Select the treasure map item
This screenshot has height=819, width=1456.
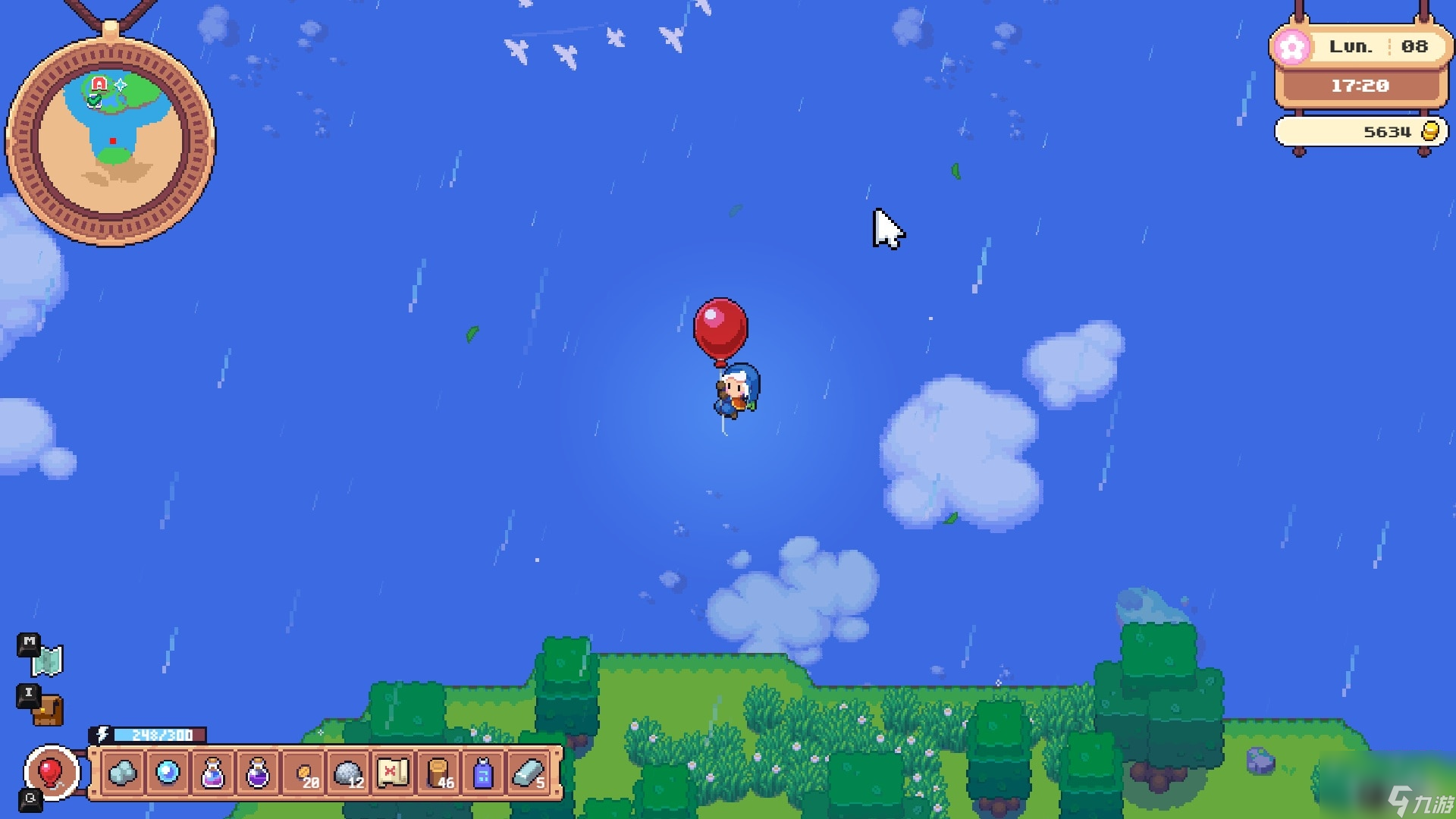pos(393,773)
